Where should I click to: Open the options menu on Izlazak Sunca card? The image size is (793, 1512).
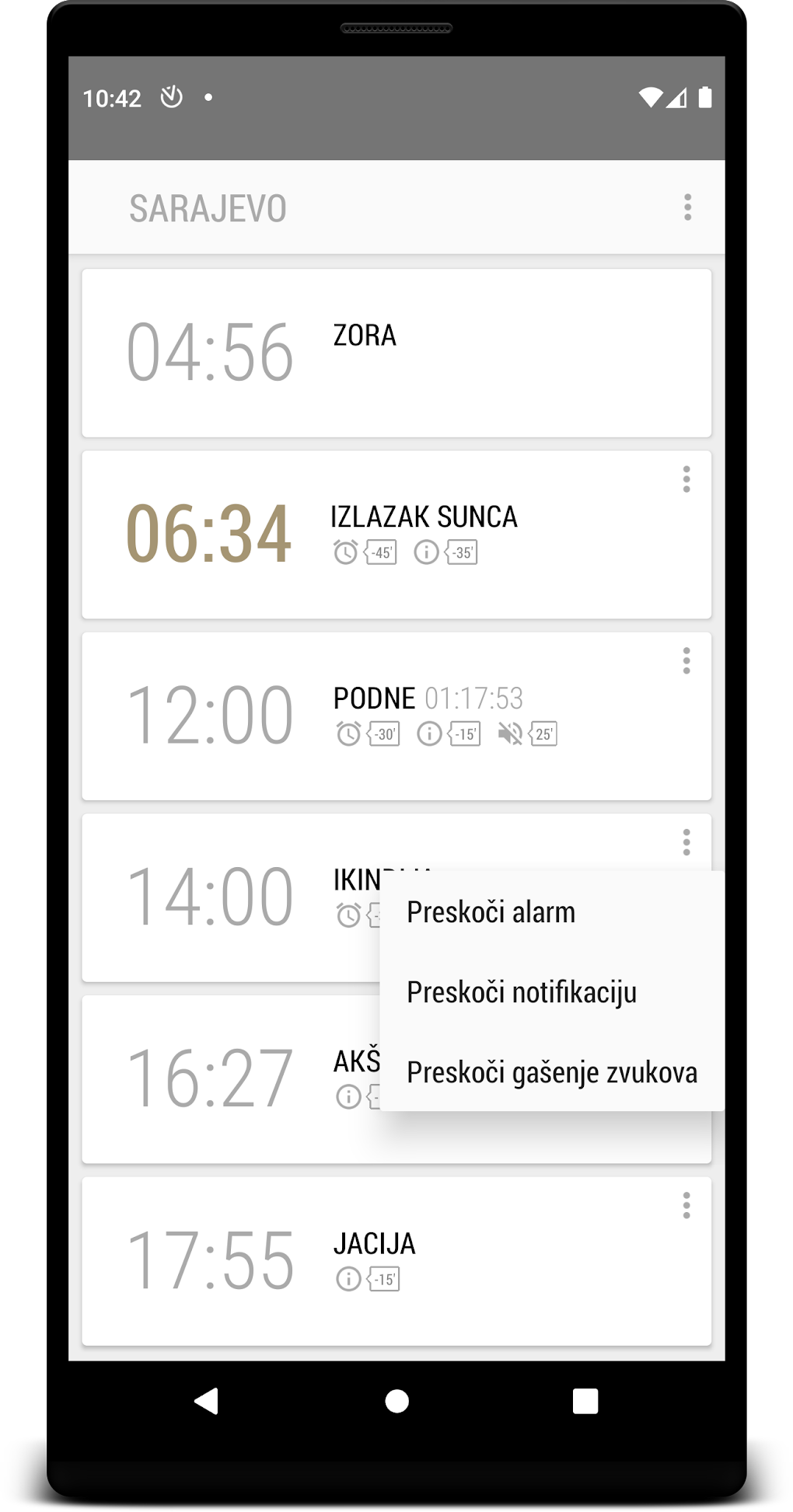pyautogui.click(x=686, y=479)
